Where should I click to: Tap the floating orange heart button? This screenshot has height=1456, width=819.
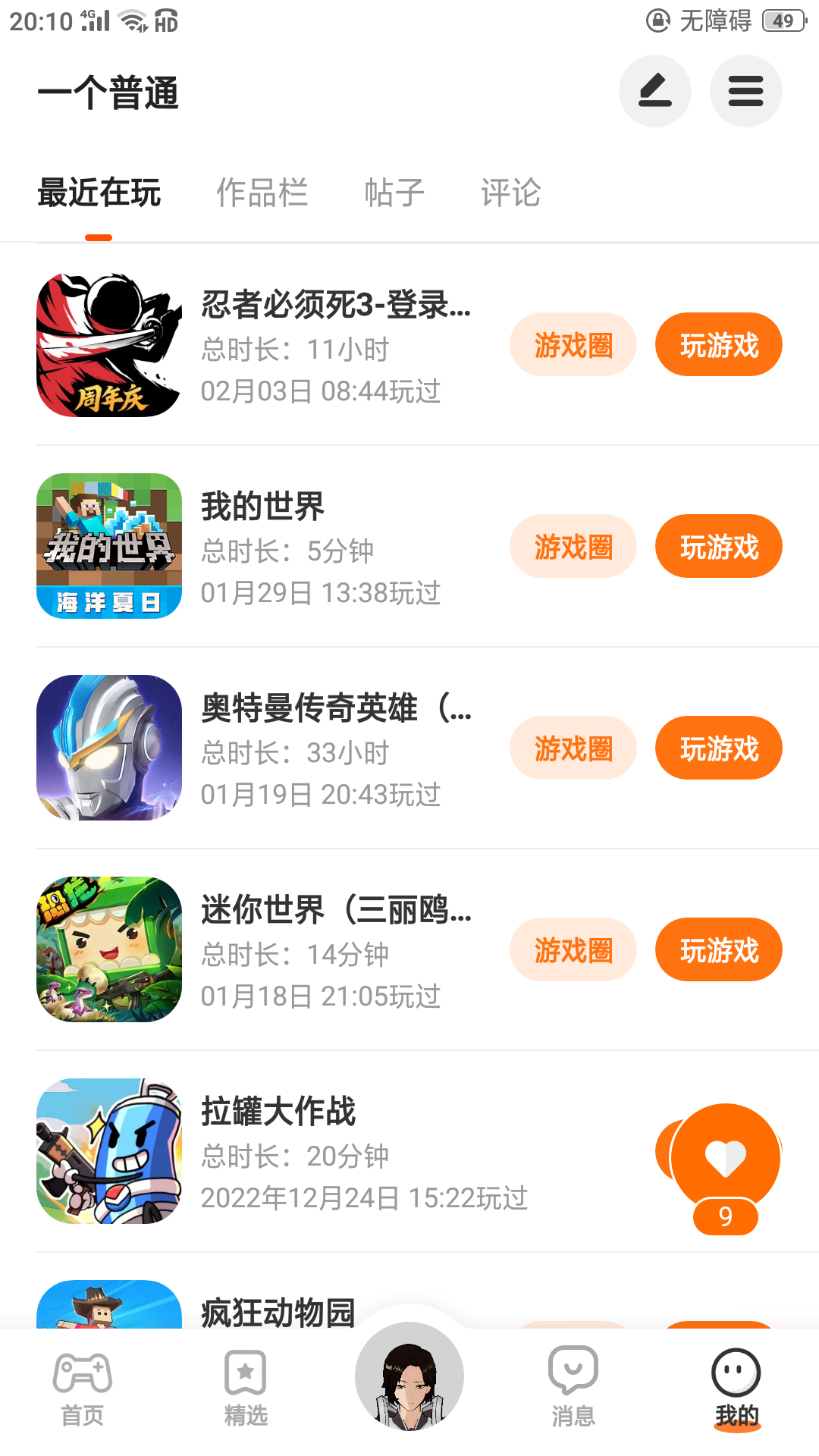(726, 1157)
